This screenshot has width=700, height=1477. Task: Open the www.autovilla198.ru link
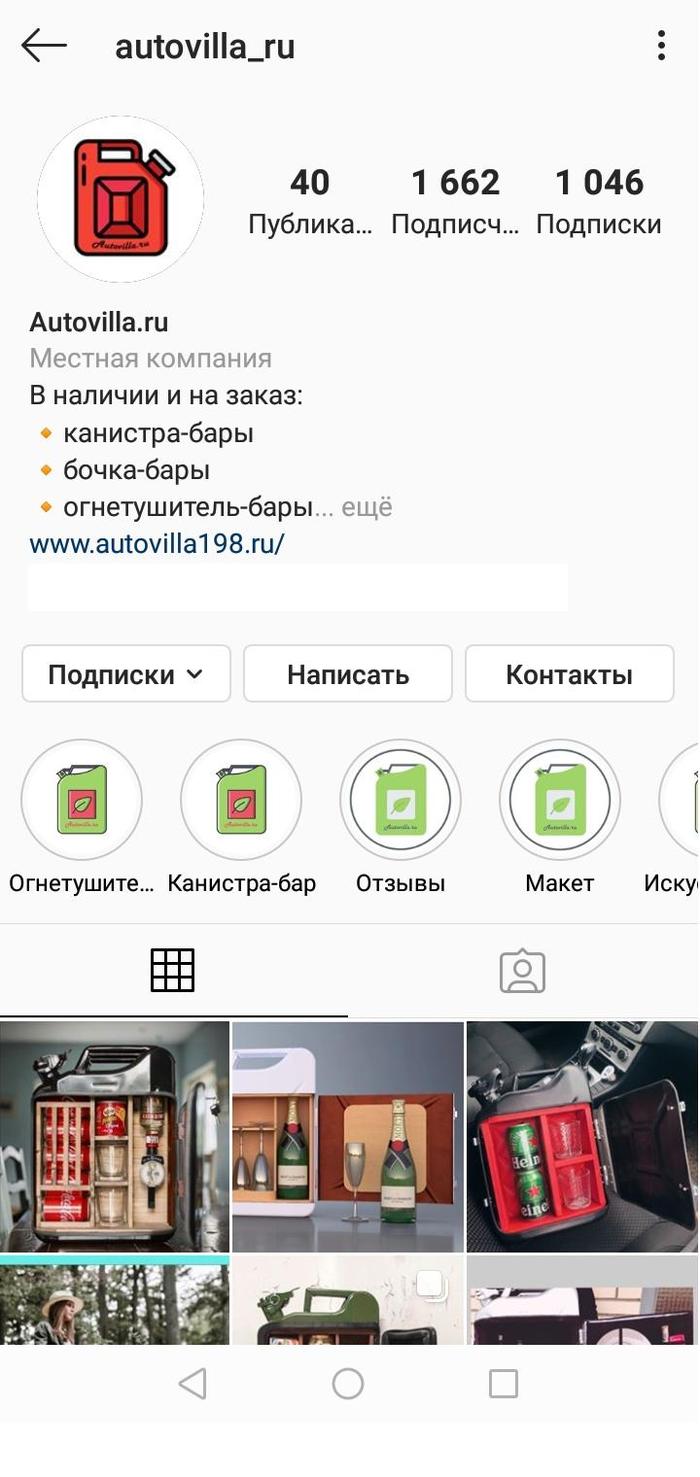click(x=157, y=544)
